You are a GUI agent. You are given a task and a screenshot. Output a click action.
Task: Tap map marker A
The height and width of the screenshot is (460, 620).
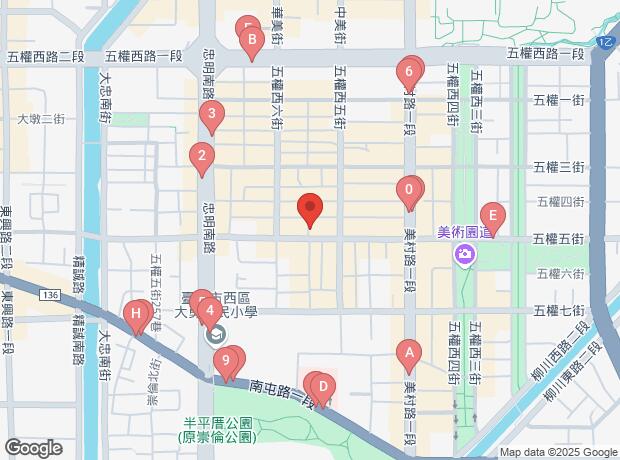tap(407, 353)
